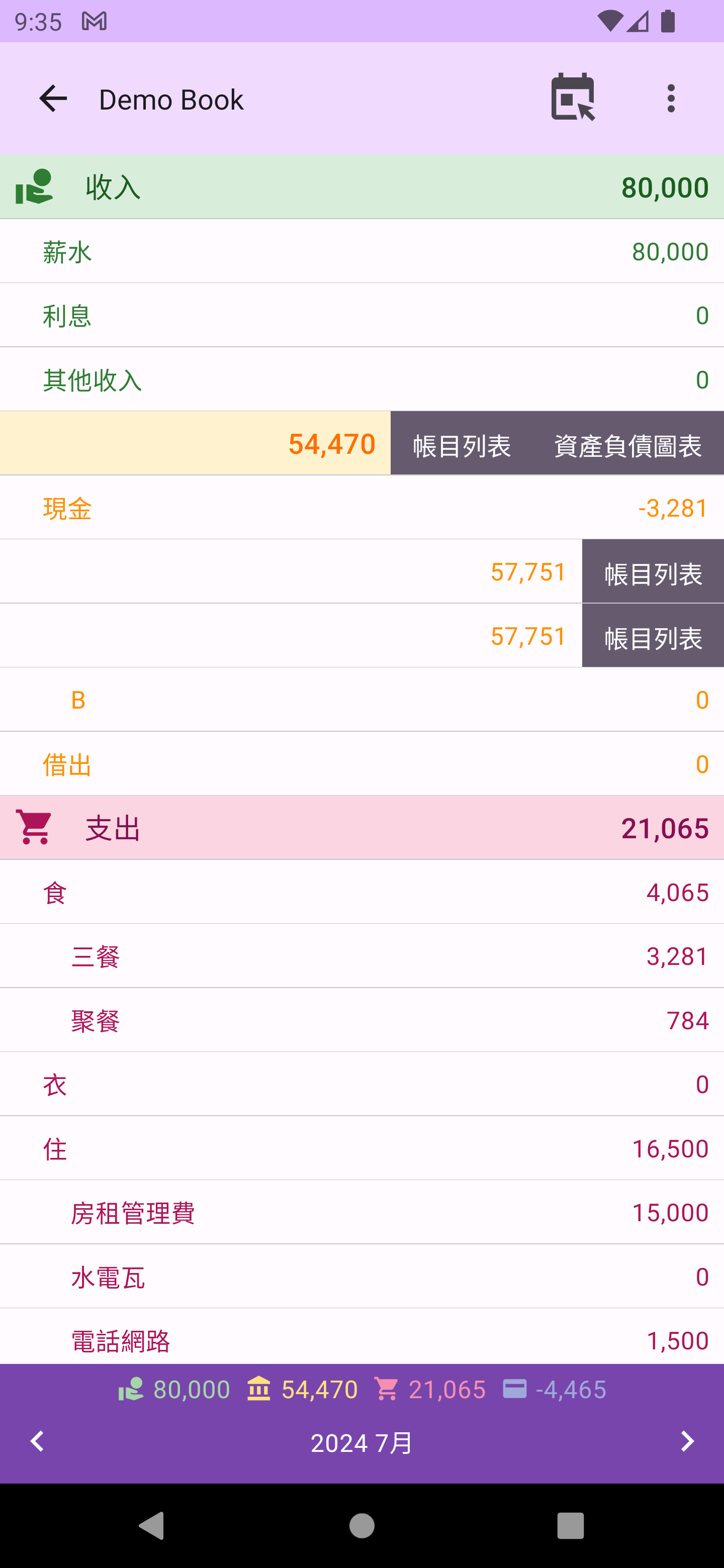
Task: Go back from Demo Book
Action: (x=53, y=99)
